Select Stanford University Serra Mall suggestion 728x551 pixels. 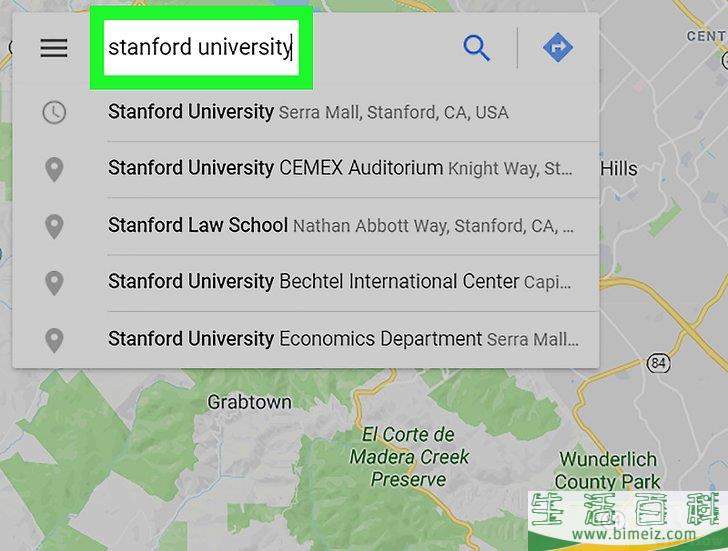point(308,112)
